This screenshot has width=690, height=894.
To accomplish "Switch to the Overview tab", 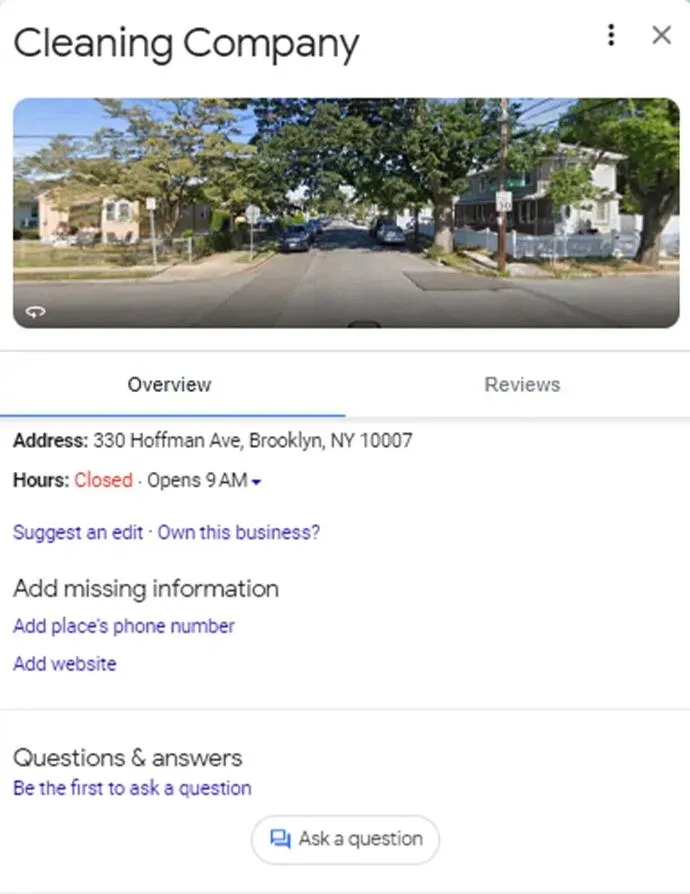I will [x=169, y=384].
